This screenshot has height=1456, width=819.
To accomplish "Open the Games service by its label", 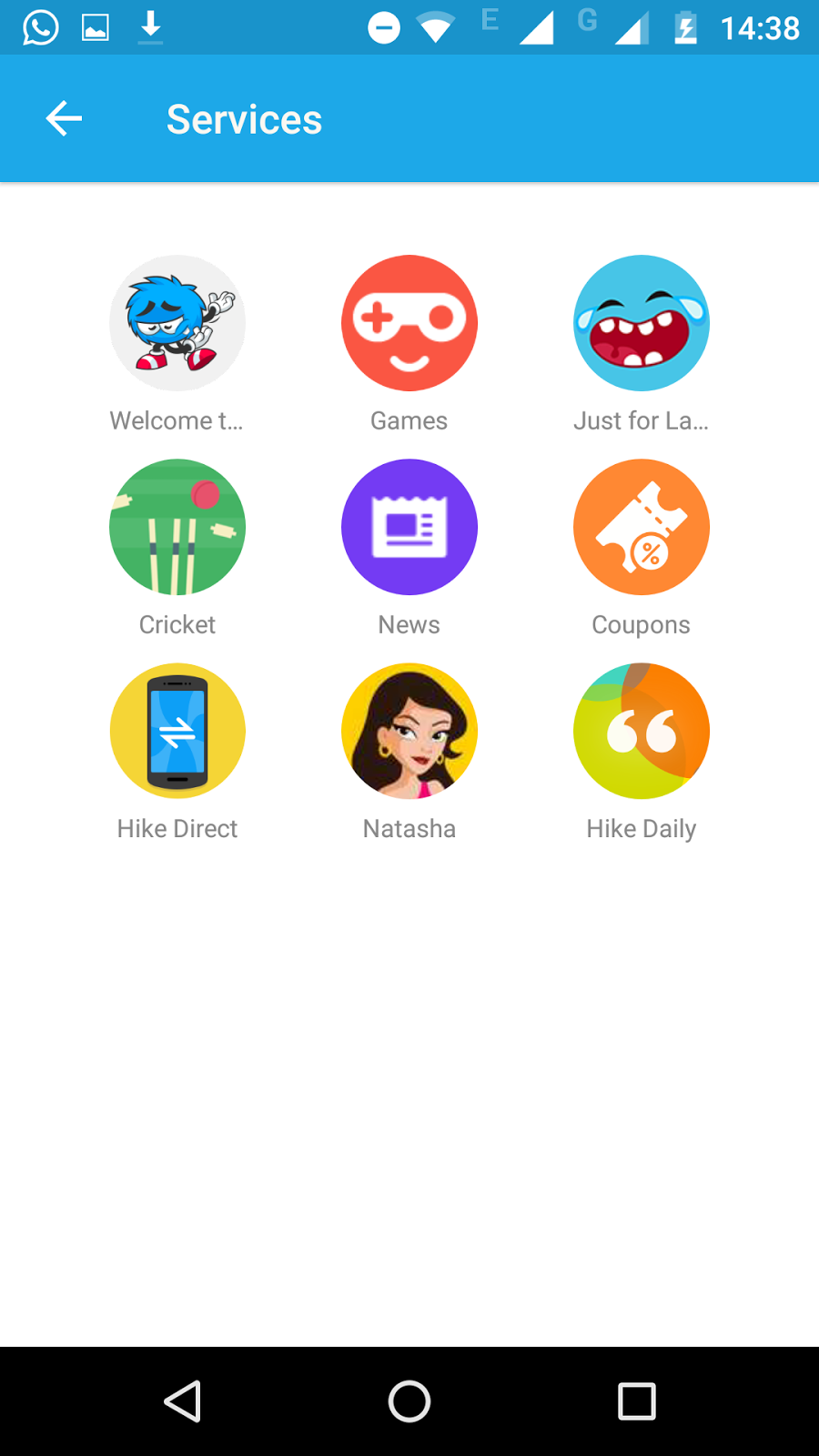I will tap(409, 420).
